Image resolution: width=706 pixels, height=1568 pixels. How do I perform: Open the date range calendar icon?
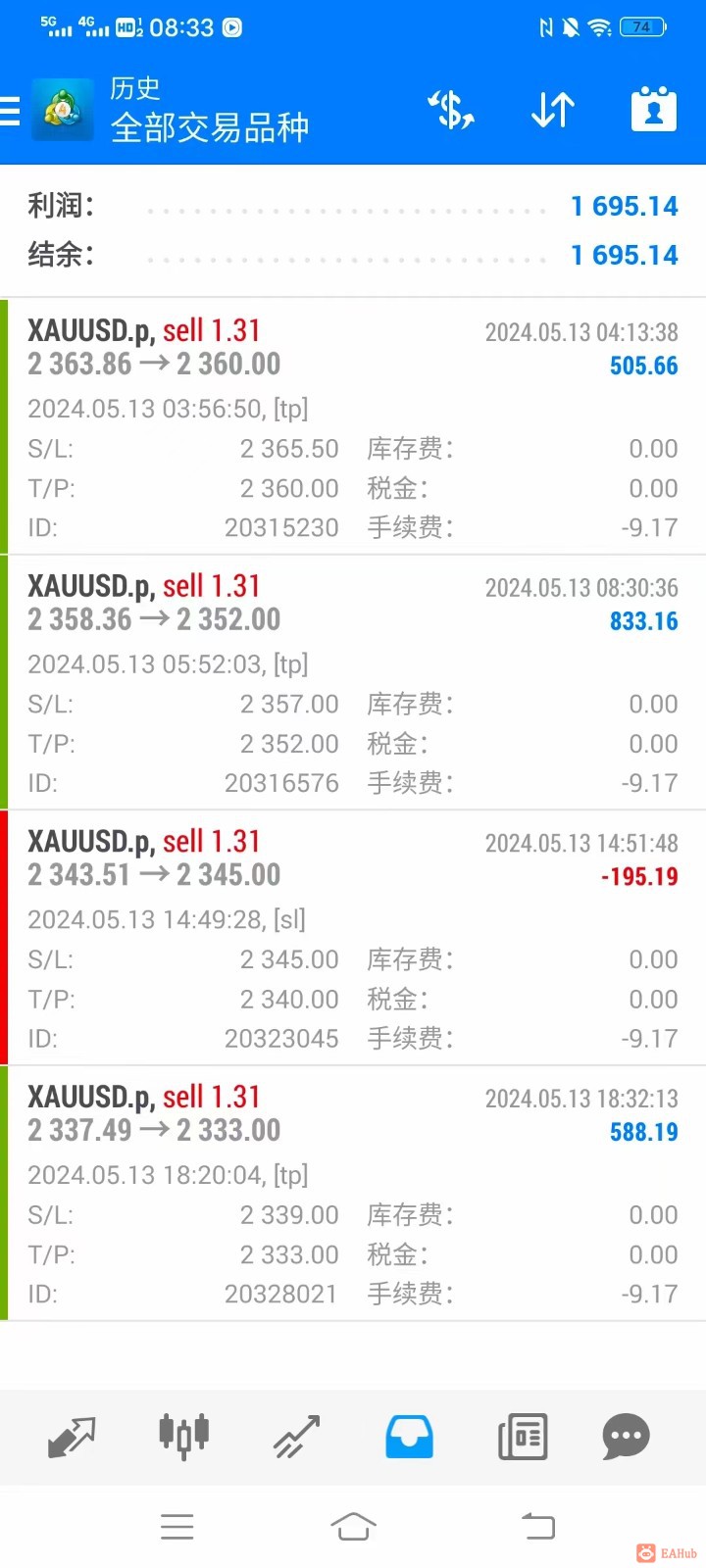point(654,110)
